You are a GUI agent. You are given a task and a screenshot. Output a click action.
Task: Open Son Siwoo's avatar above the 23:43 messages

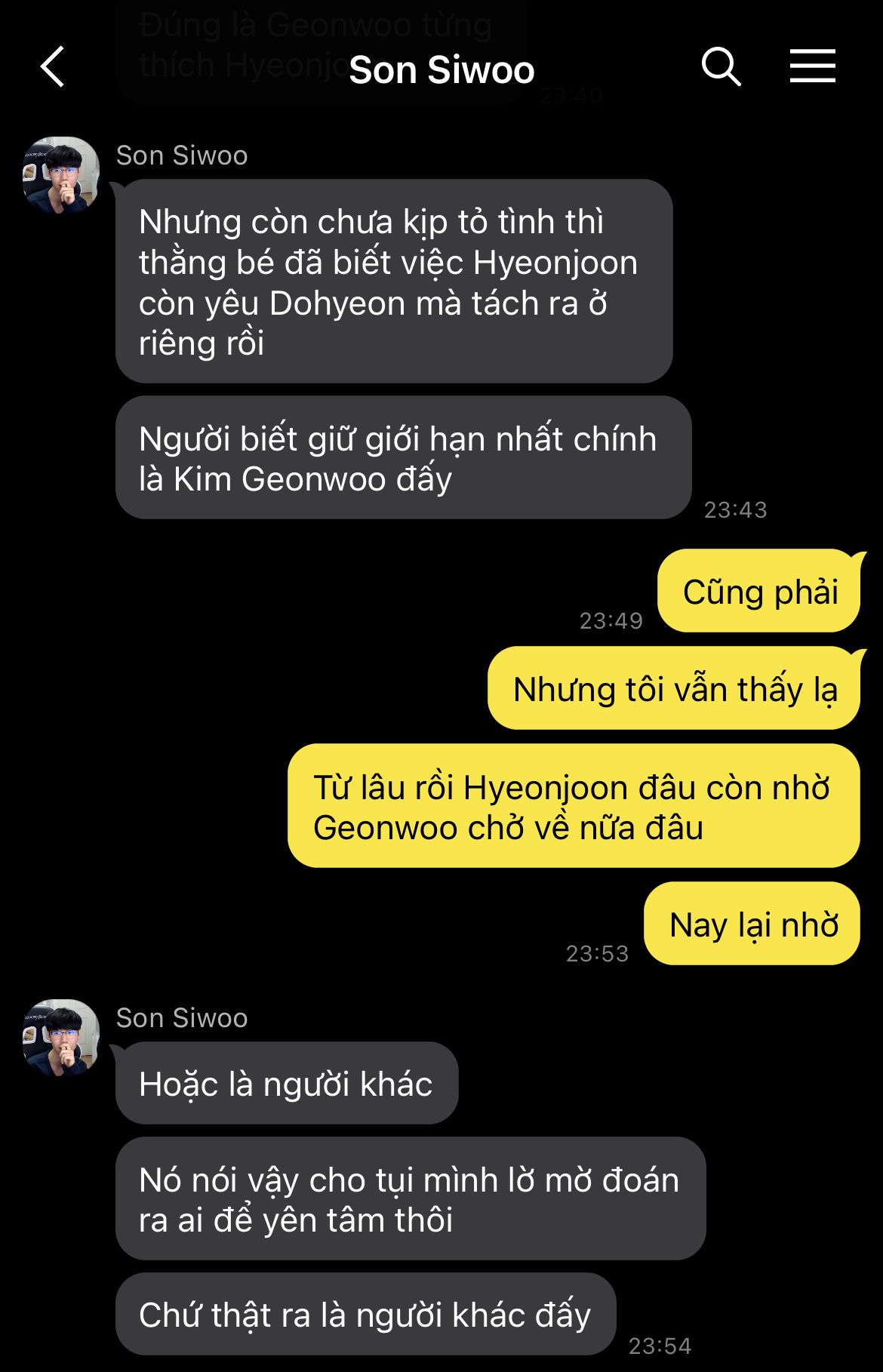point(61,175)
